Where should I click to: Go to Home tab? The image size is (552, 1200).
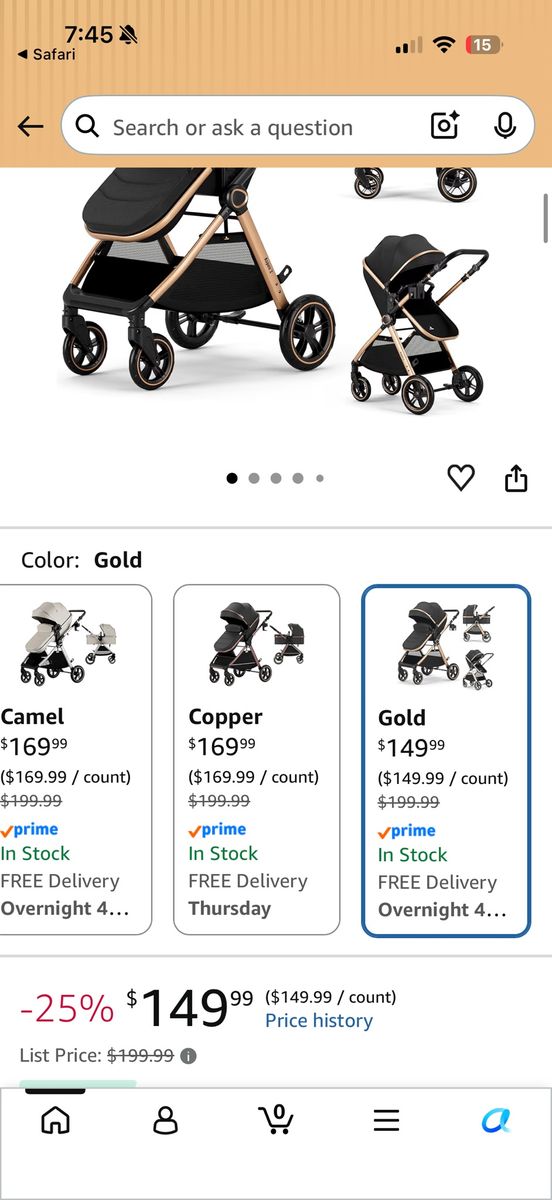(55, 1120)
